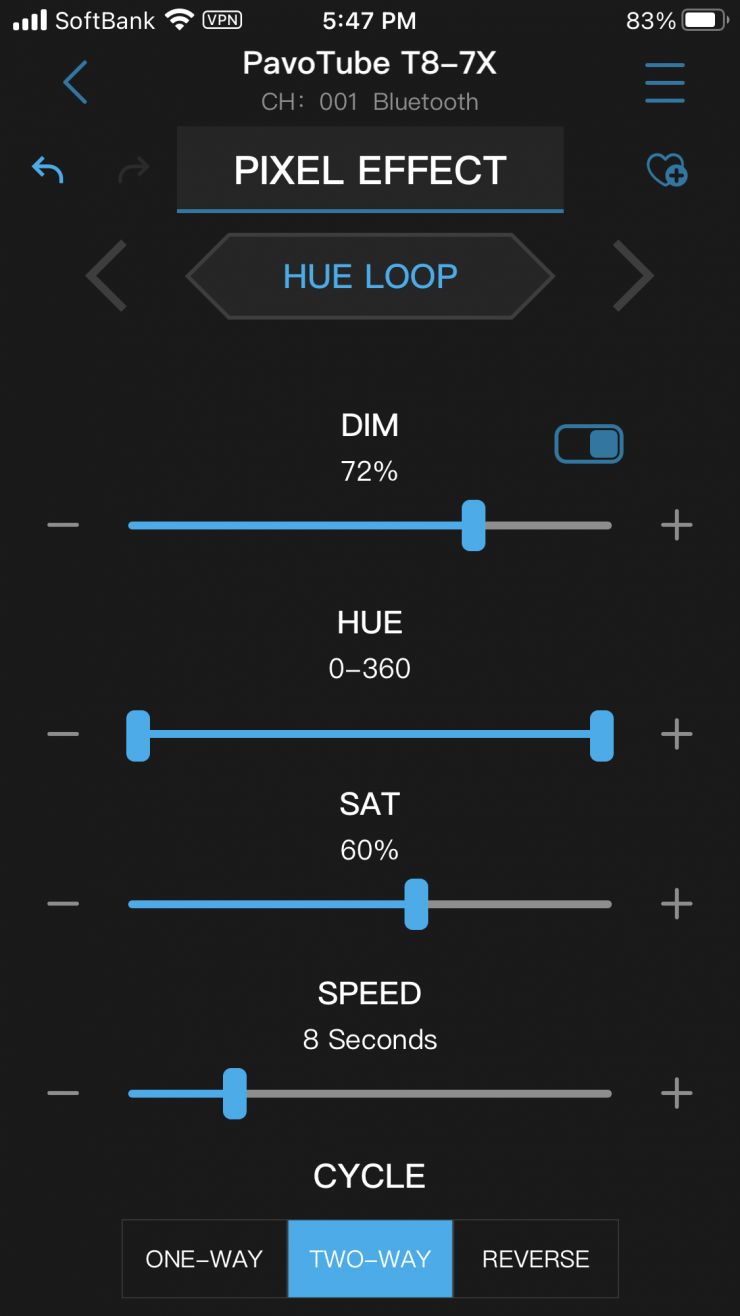Increase SPEED with the plus button
The image size is (740, 1316).
tap(677, 1093)
